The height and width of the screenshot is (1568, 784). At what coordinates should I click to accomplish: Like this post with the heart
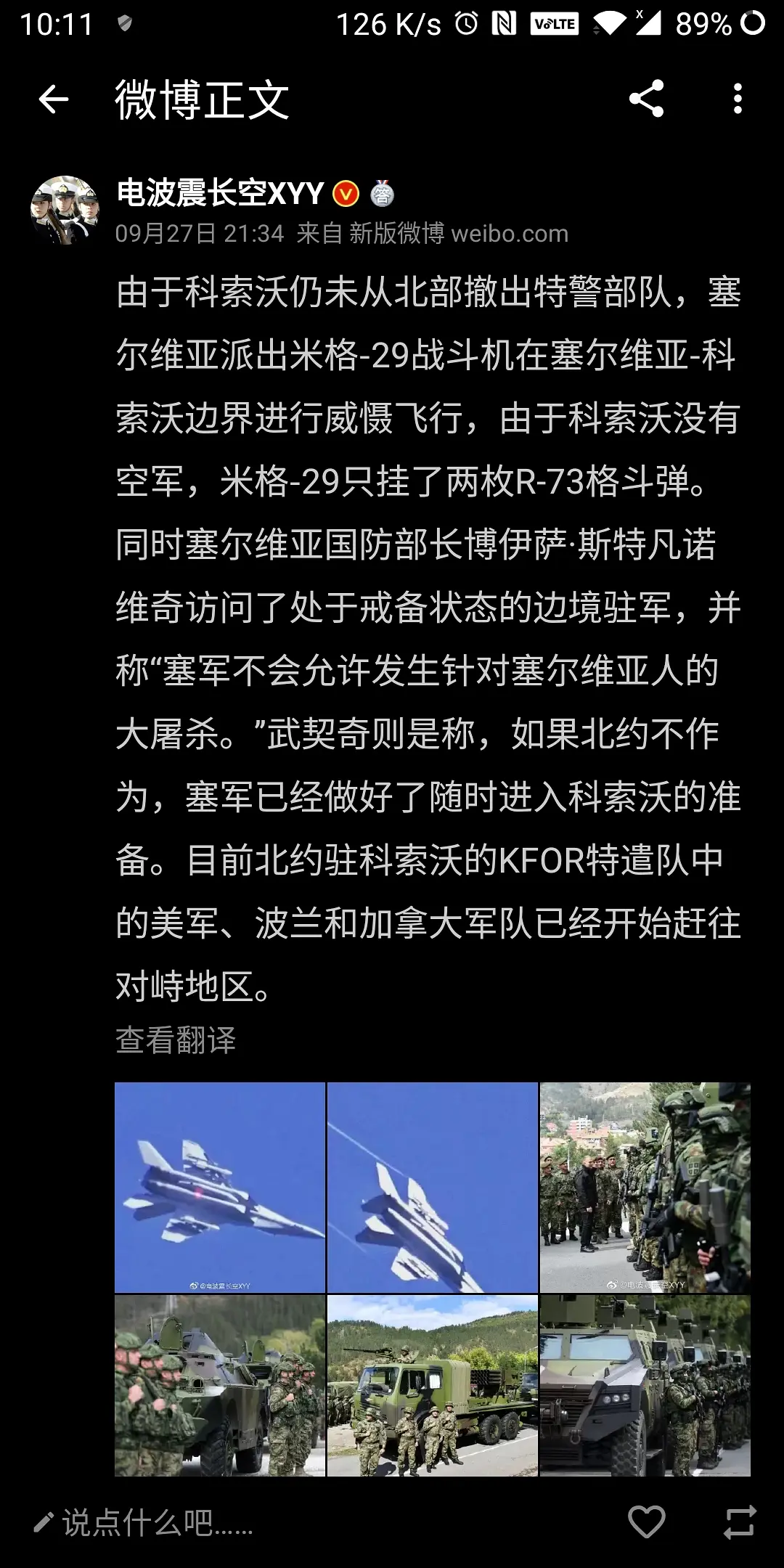point(646,1522)
